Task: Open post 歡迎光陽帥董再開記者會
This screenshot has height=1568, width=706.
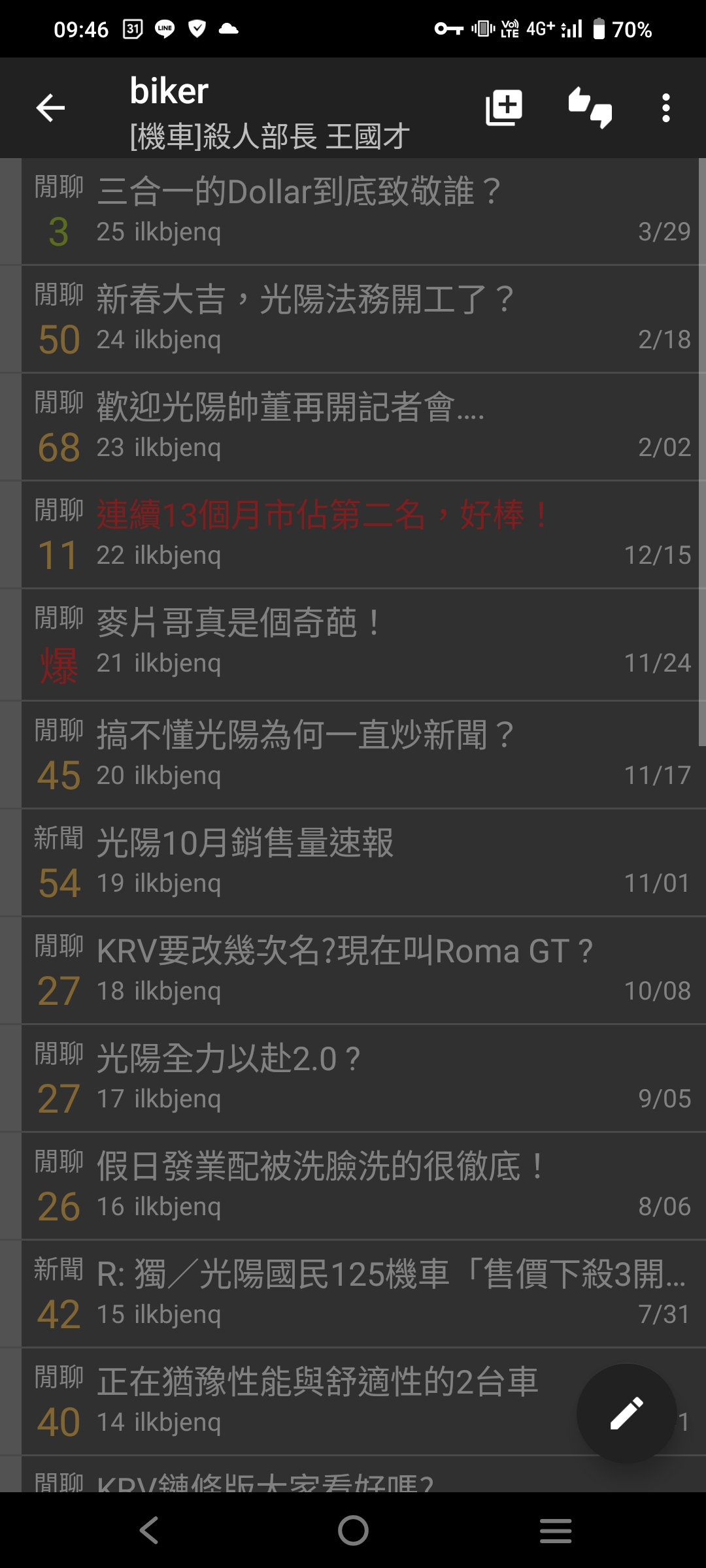Action: 363,427
